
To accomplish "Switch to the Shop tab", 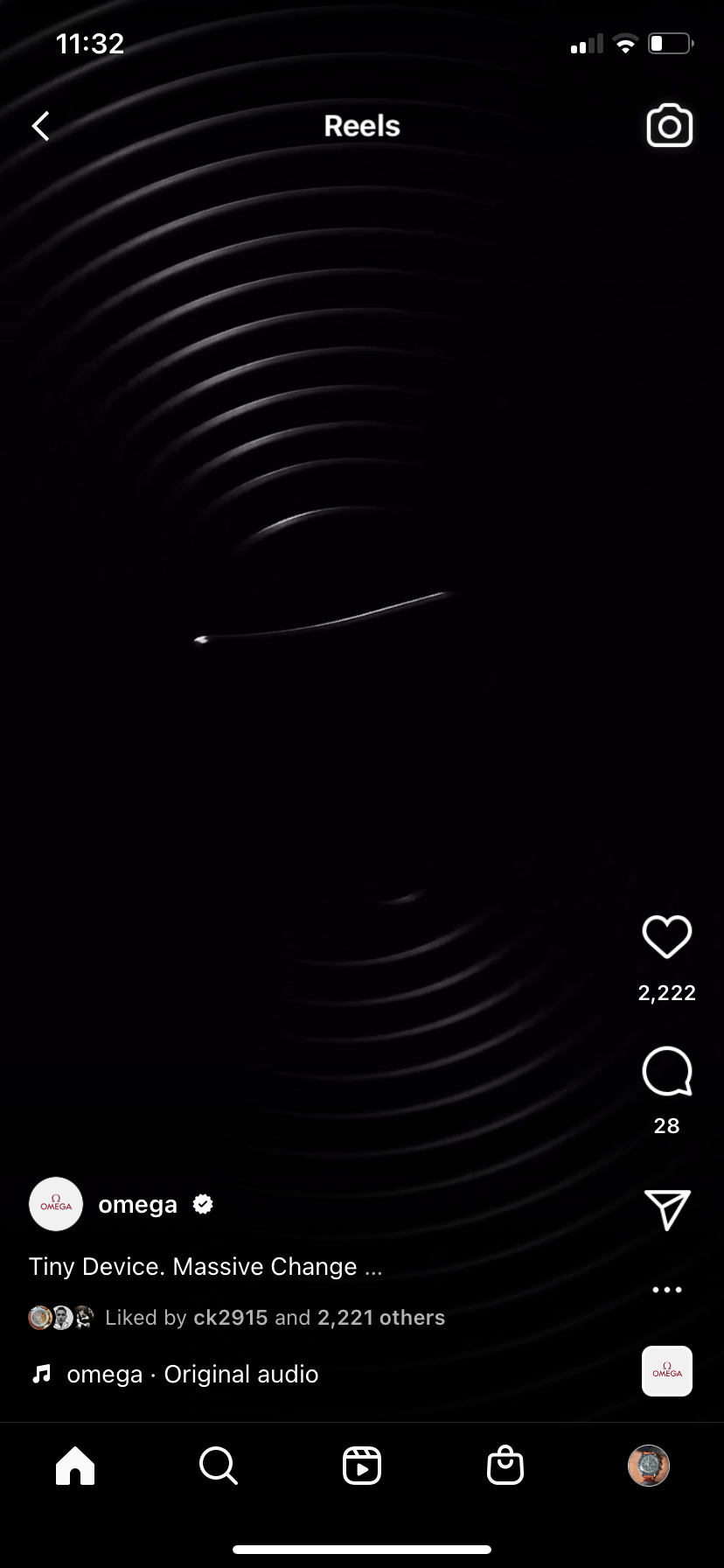I will coord(505,1466).
